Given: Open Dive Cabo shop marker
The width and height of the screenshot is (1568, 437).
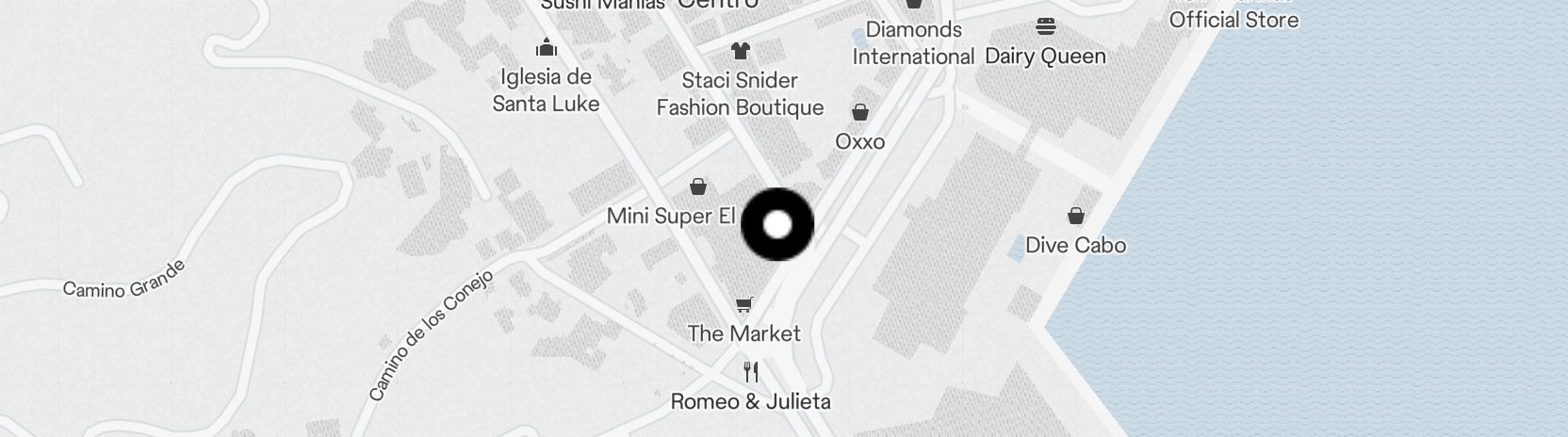Looking at the screenshot, I should pos(1075,218).
